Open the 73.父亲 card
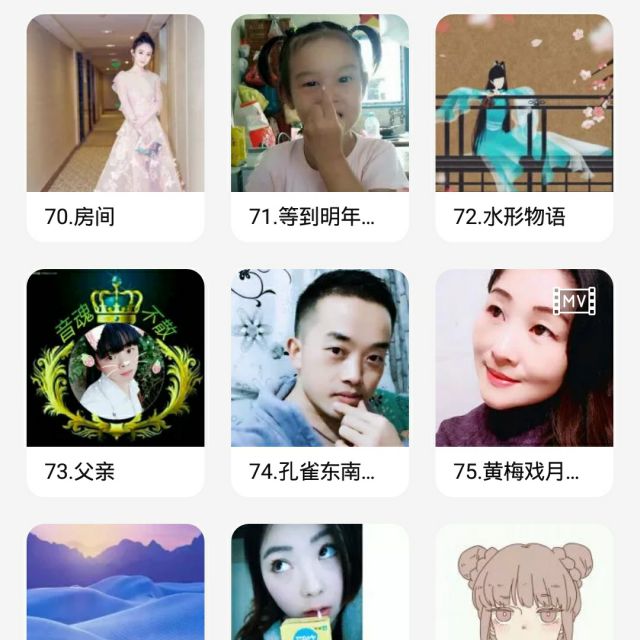The image size is (640, 640). 115,382
